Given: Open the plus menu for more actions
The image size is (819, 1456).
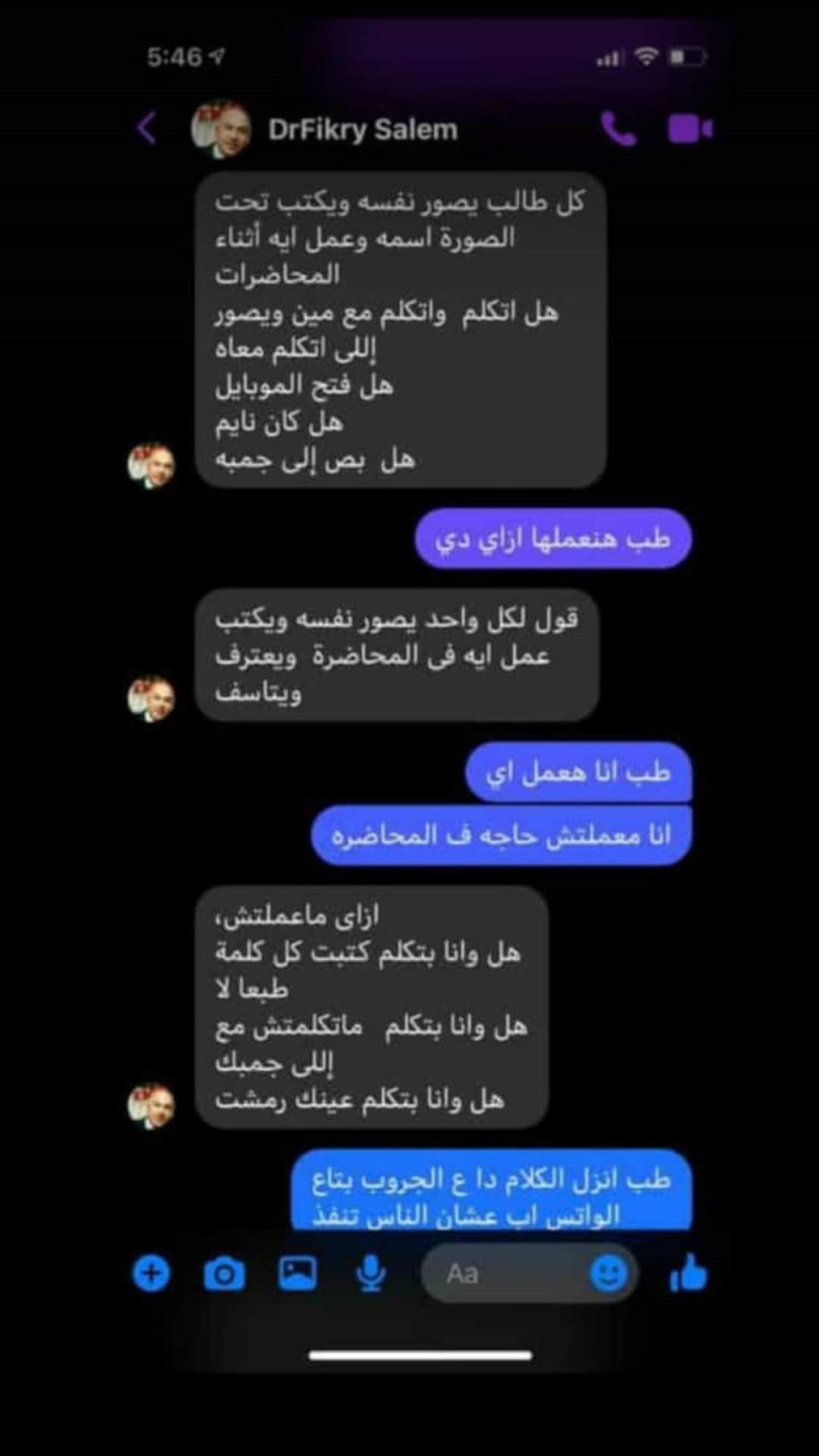Looking at the screenshot, I should [151, 1273].
